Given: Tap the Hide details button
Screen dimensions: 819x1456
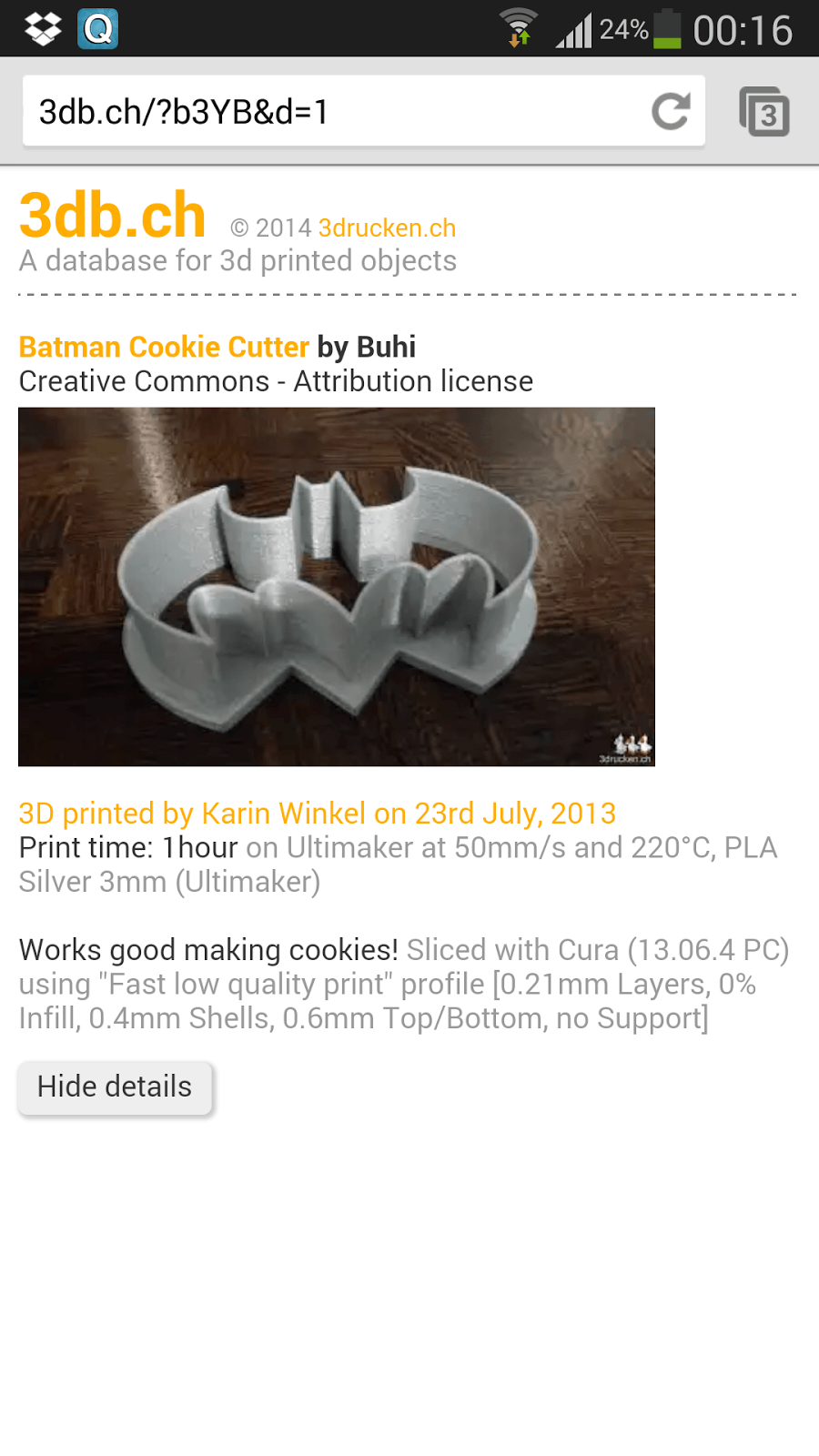Looking at the screenshot, I should point(115,1087).
